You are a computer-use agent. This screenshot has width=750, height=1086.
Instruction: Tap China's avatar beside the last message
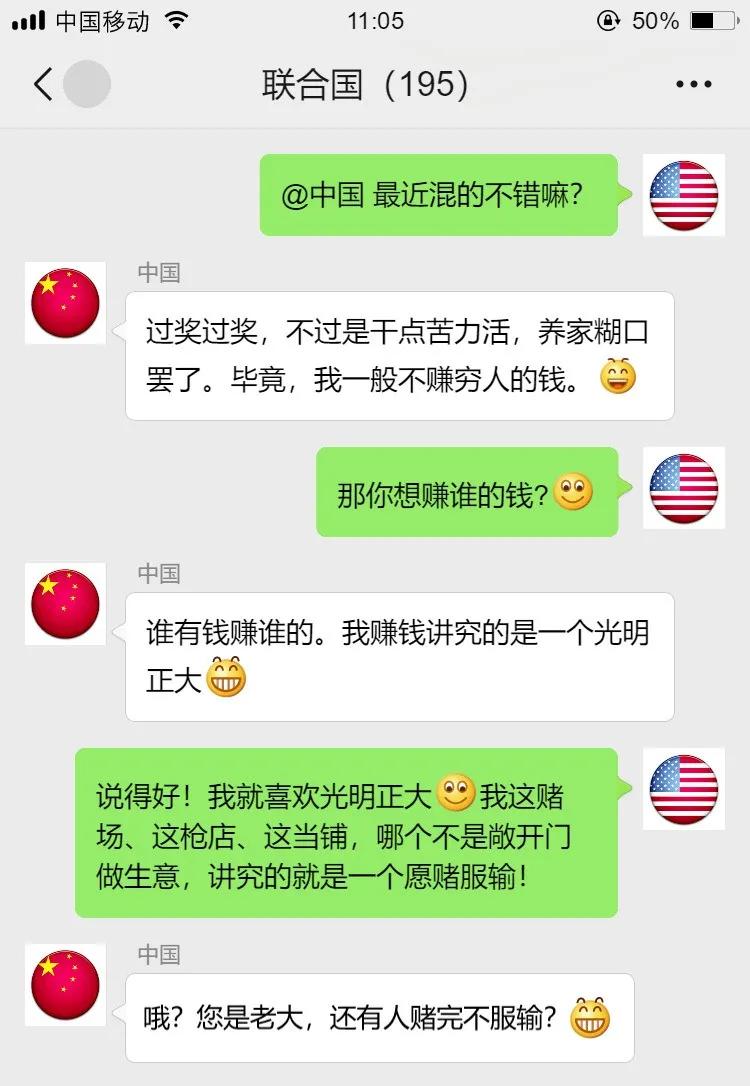64,985
